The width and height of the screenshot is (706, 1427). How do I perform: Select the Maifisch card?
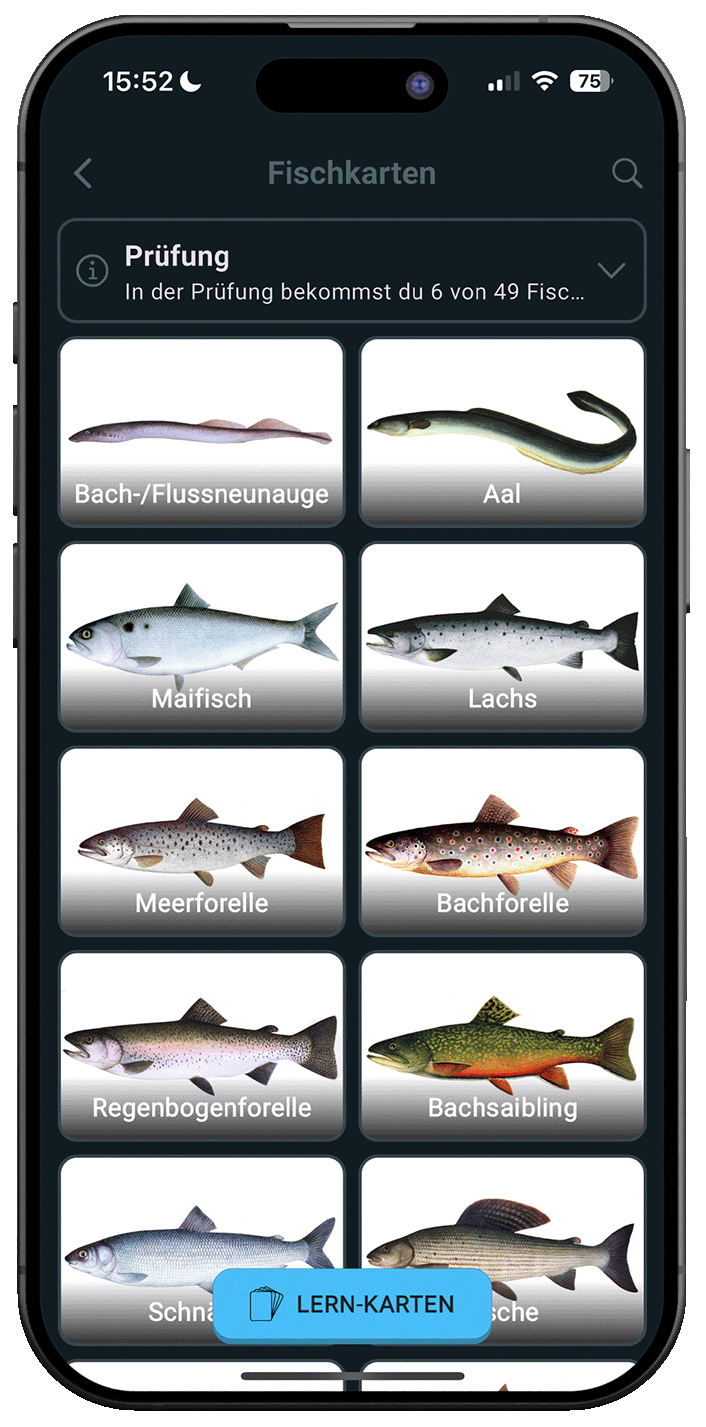(201, 637)
